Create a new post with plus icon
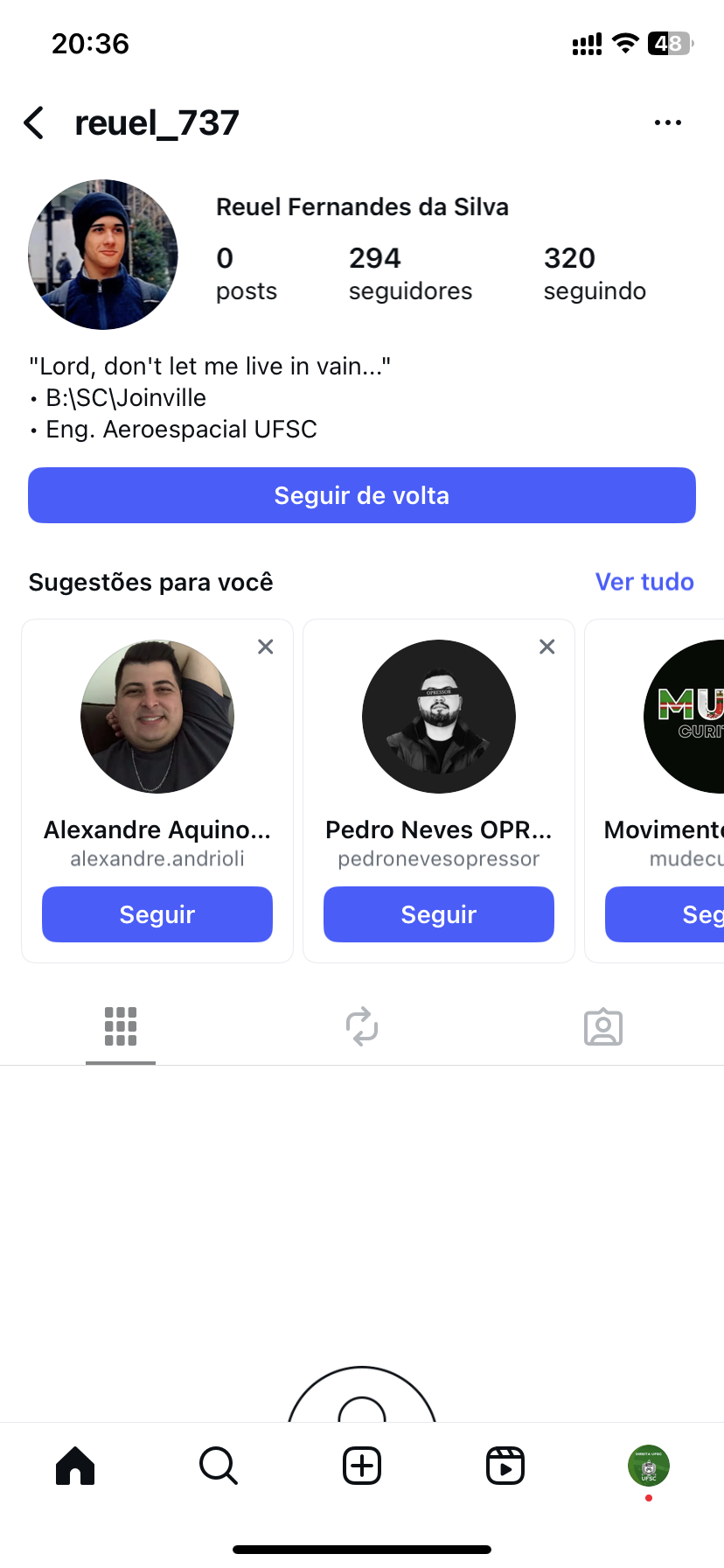Screen dimensions: 724x1568 point(362,1466)
